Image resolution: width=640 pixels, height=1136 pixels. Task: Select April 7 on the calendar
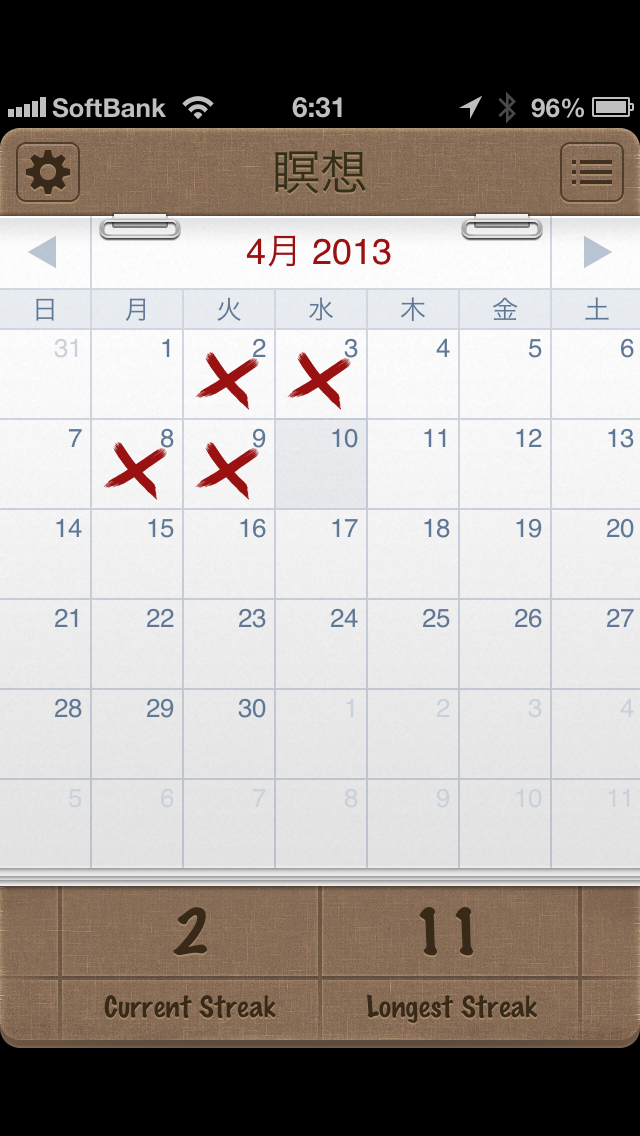[x=45, y=465]
